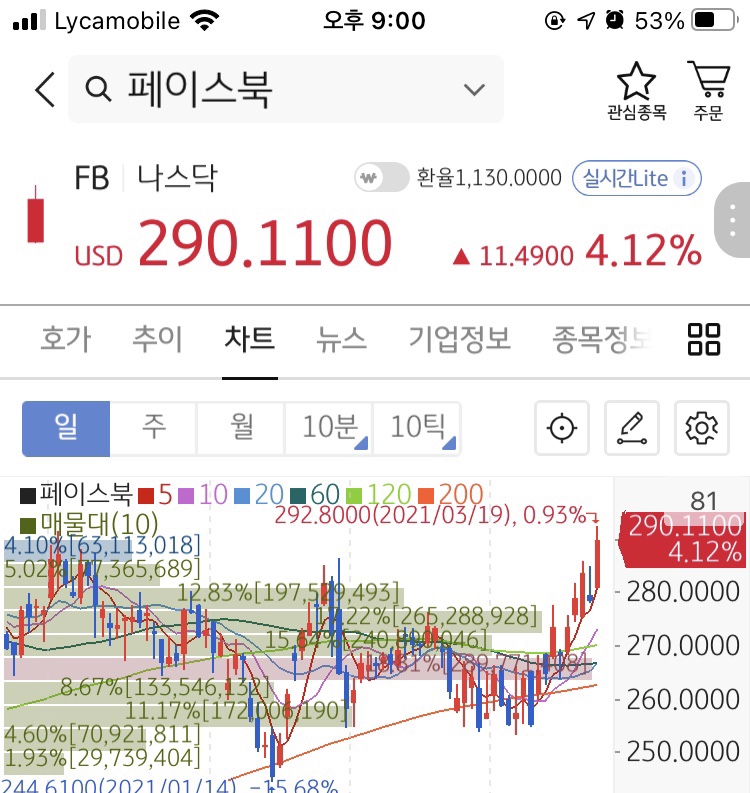750x793 pixels.
Task: Open the 뉴스 tab
Action: (x=342, y=339)
